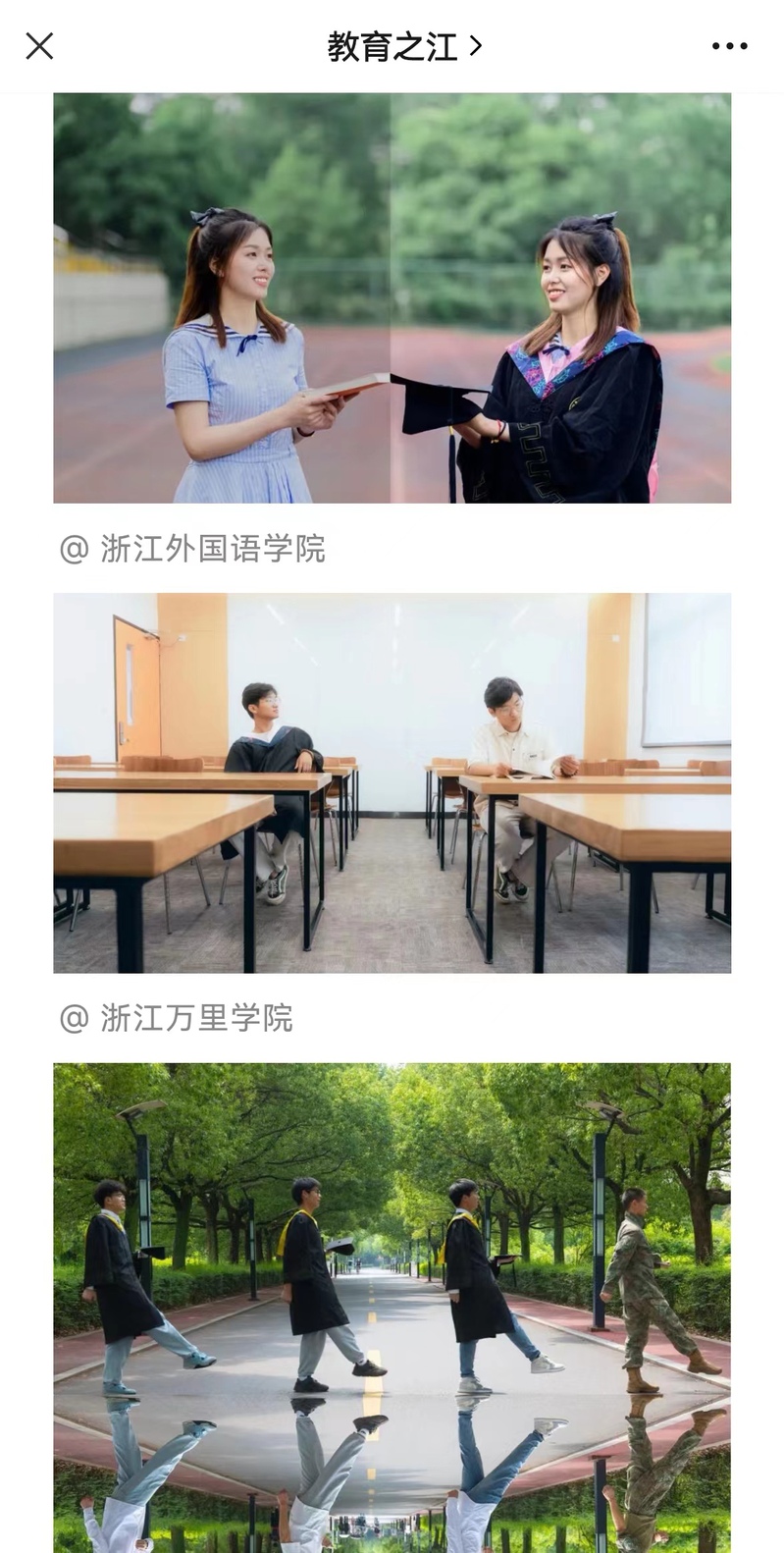Close the article page
The height and width of the screenshot is (1553, 784).
pyautogui.click(x=39, y=46)
